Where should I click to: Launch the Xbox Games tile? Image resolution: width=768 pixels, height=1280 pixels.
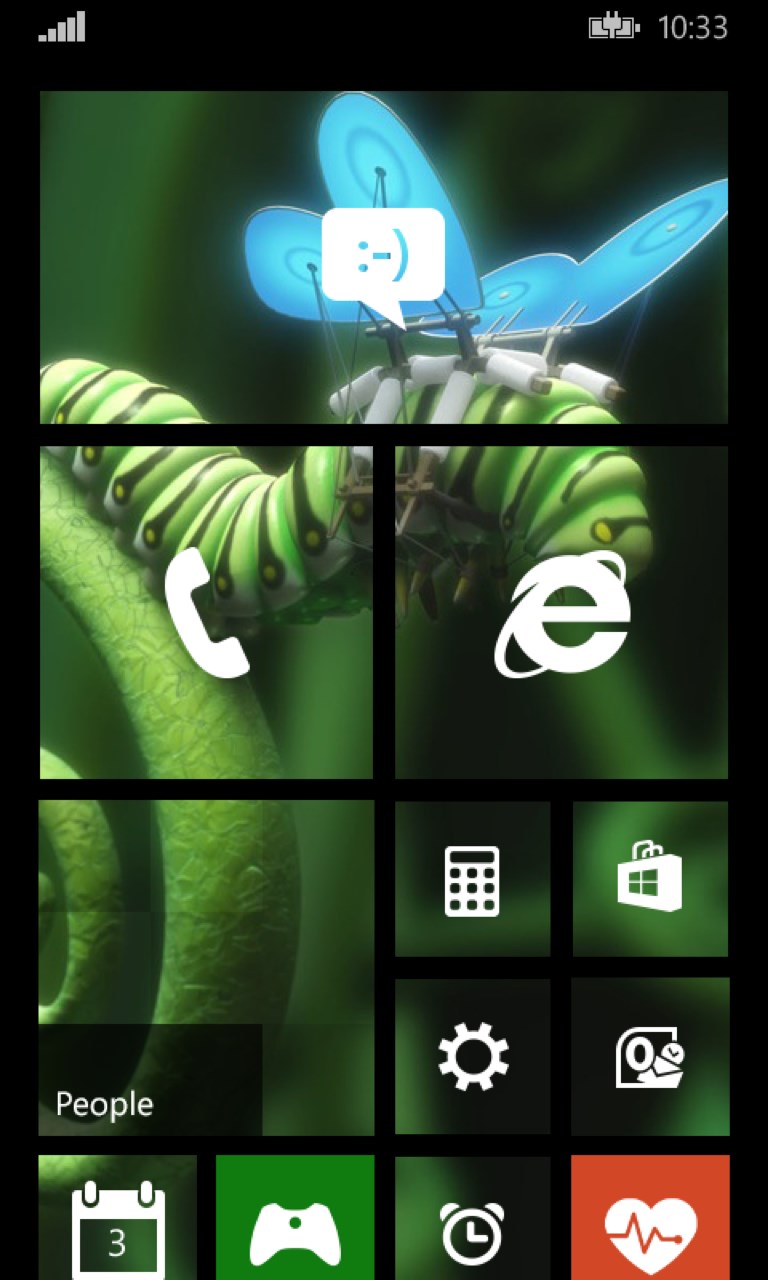coord(295,1220)
